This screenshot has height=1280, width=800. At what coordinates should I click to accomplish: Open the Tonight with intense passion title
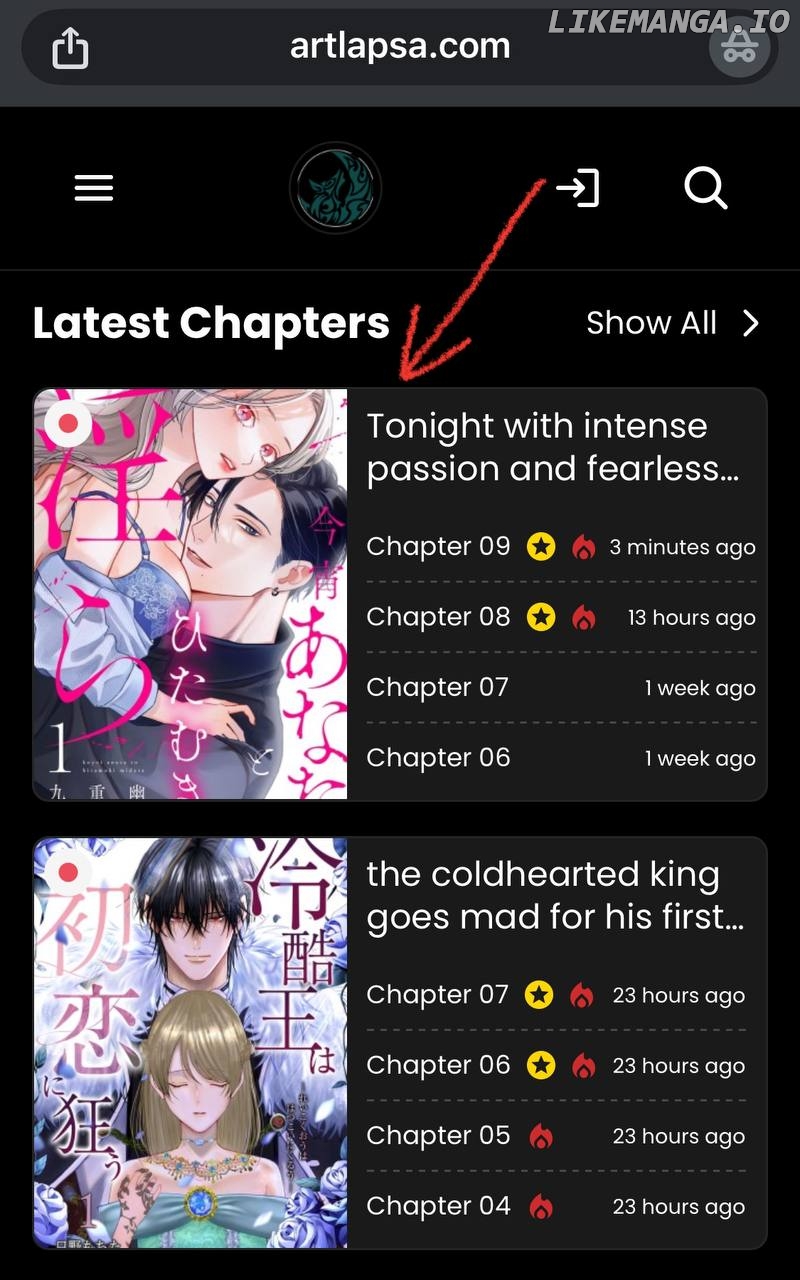pos(552,447)
